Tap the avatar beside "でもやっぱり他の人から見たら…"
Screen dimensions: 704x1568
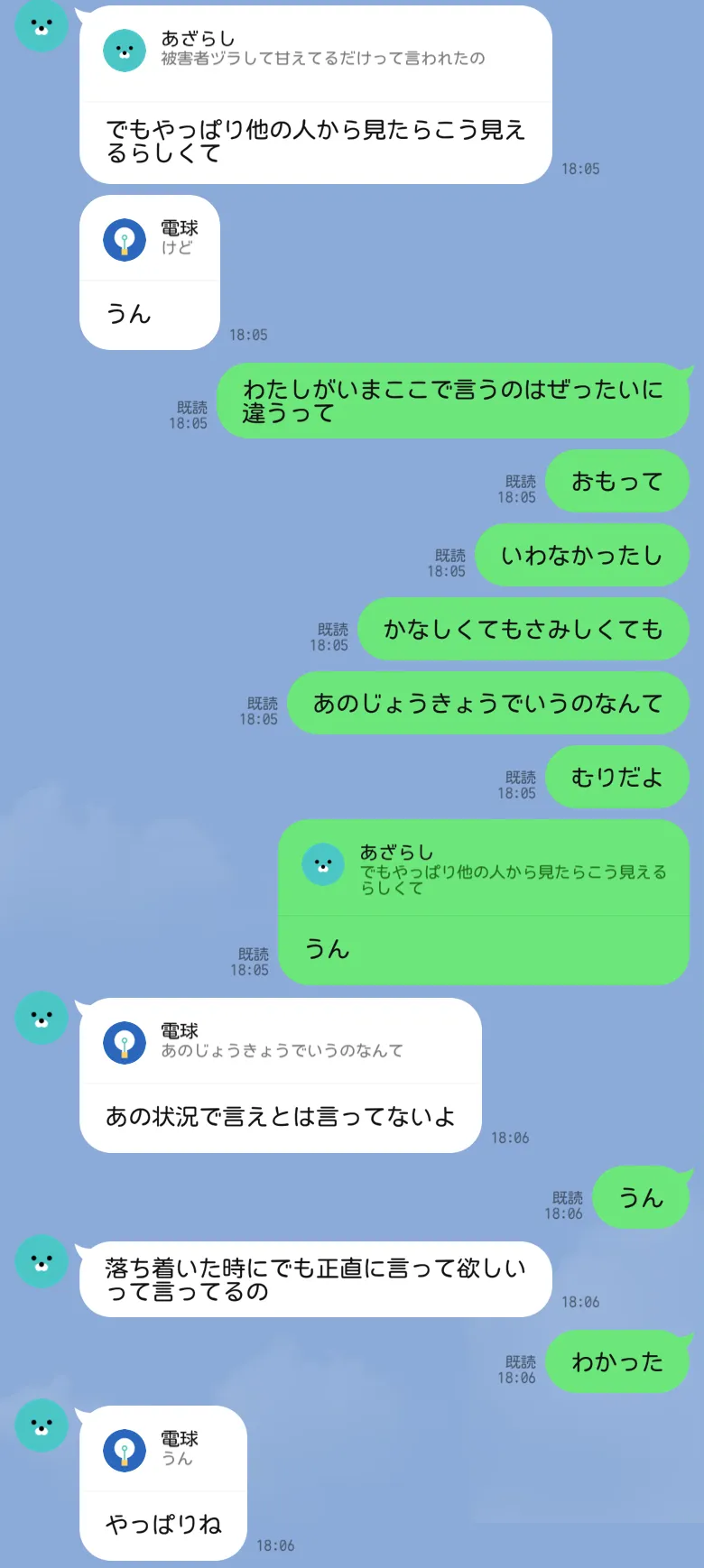42,25
